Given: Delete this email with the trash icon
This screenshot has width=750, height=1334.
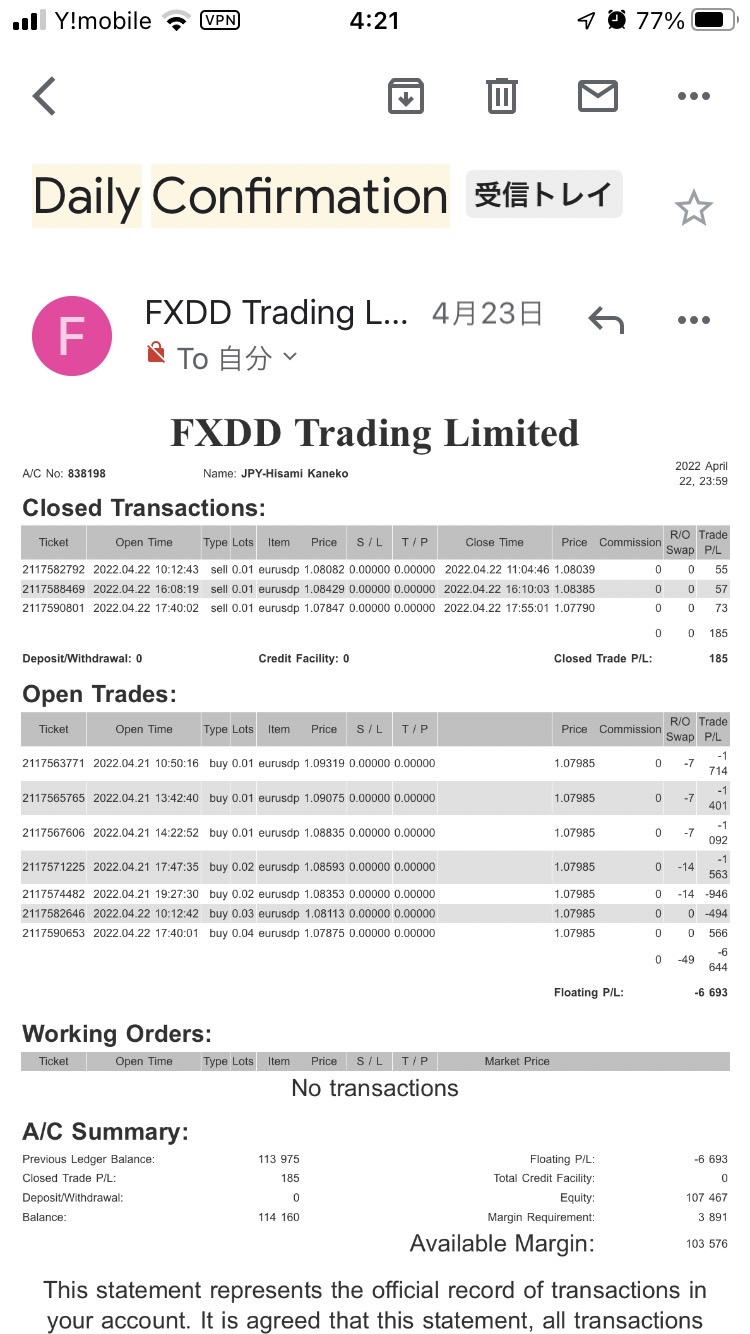Looking at the screenshot, I should 502,96.
